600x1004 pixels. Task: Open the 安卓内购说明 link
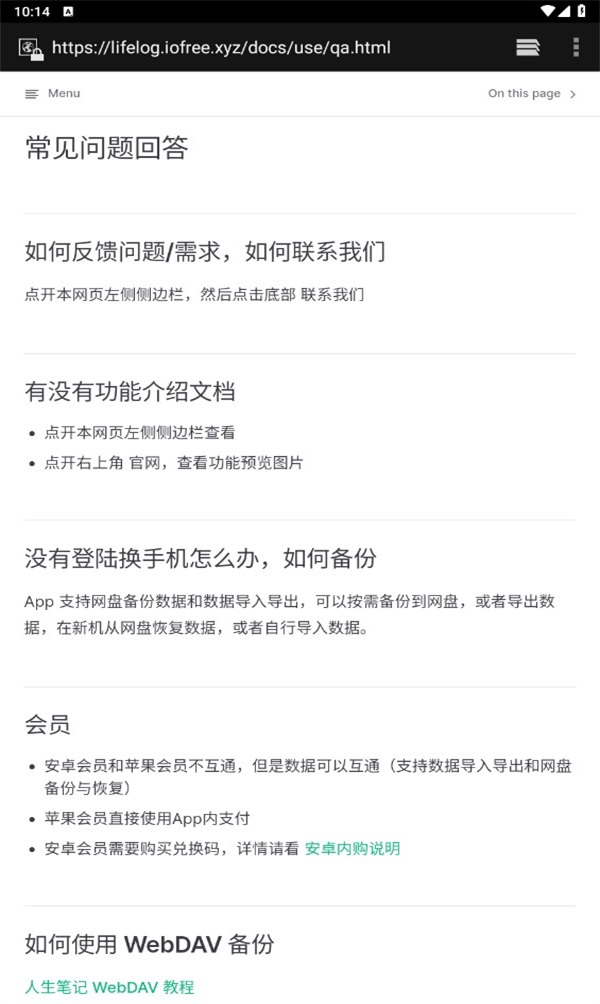[x=352, y=848]
